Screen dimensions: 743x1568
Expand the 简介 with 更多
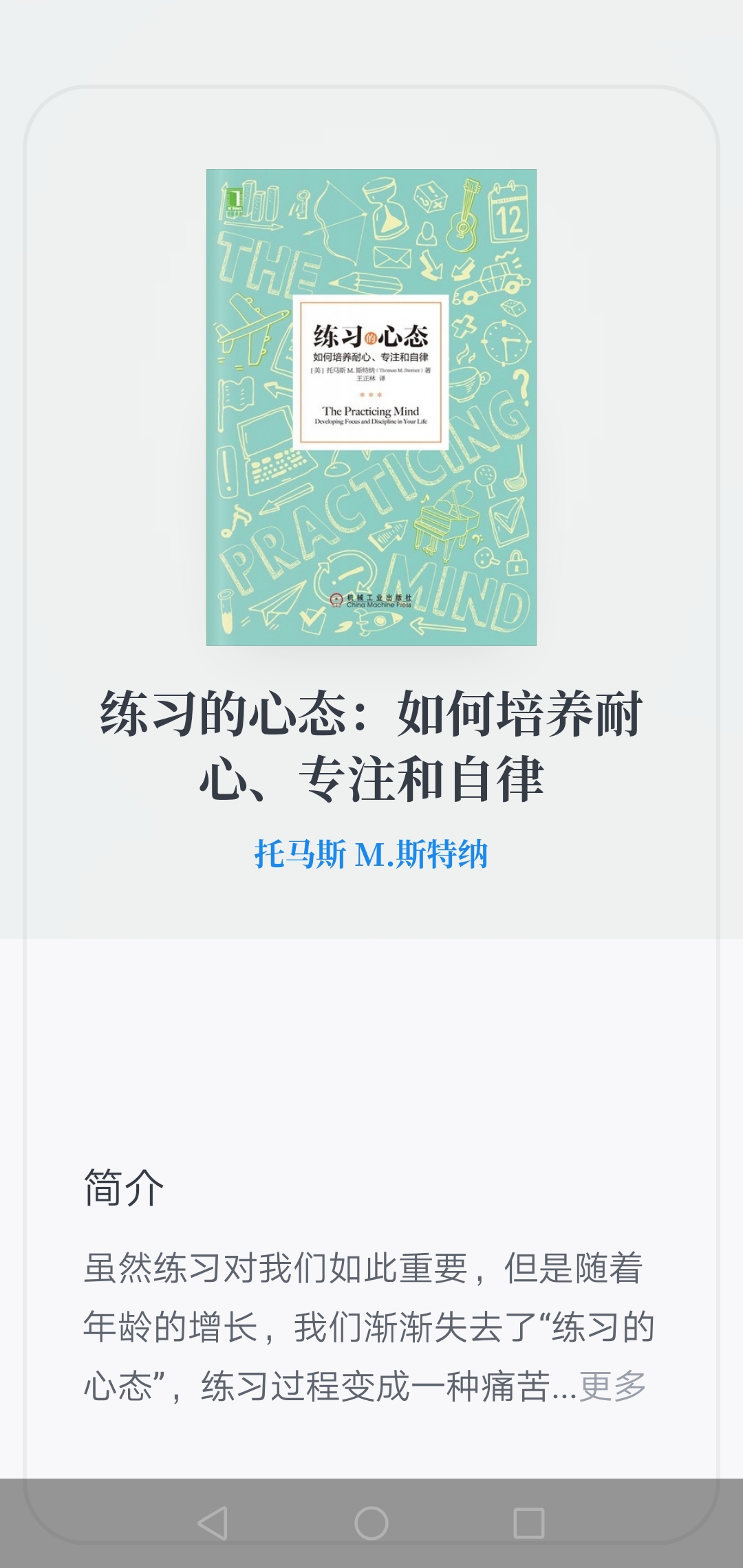point(612,1386)
